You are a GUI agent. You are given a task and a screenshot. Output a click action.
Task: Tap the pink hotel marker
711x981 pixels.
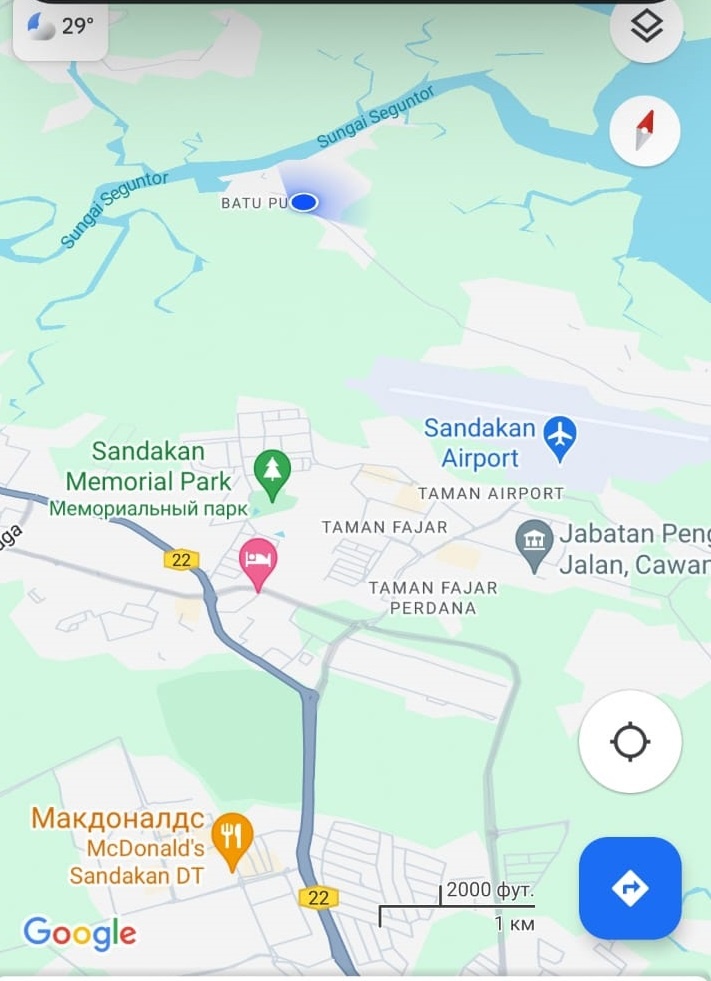(x=259, y=561)
